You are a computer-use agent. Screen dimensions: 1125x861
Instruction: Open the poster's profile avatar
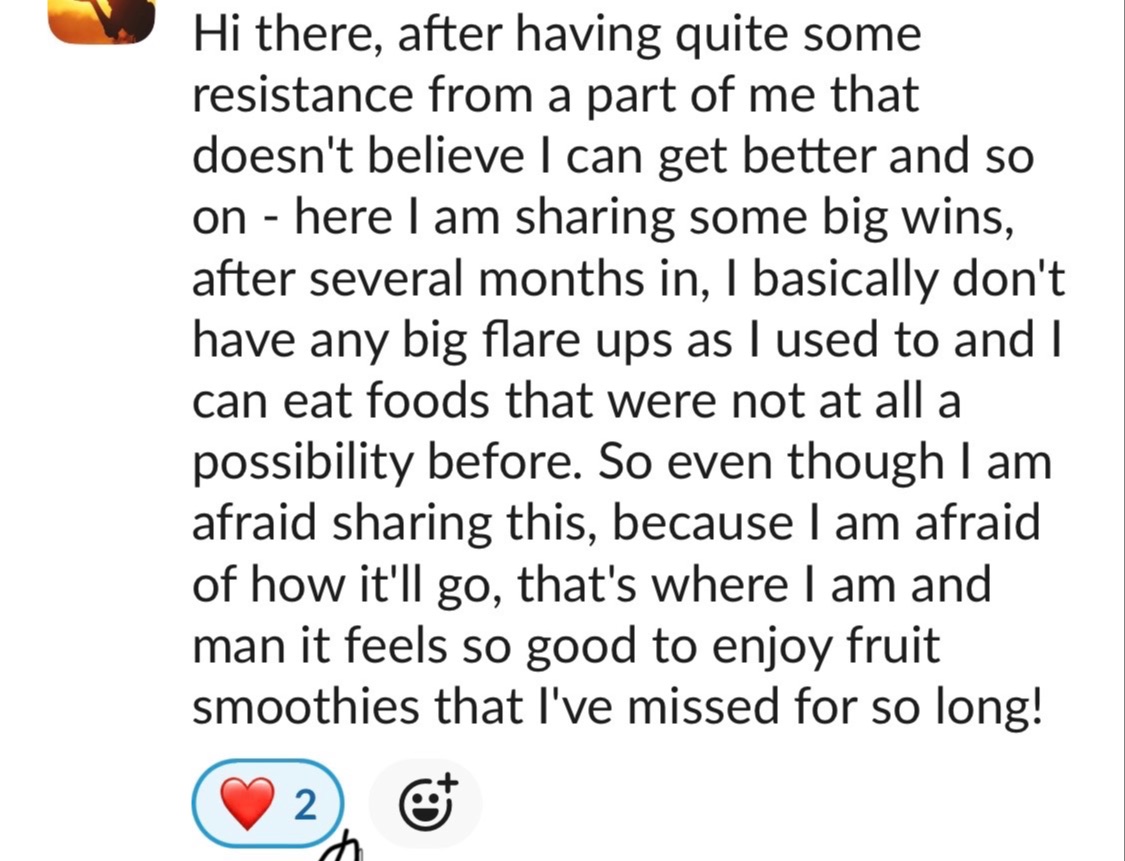point(103,19)
